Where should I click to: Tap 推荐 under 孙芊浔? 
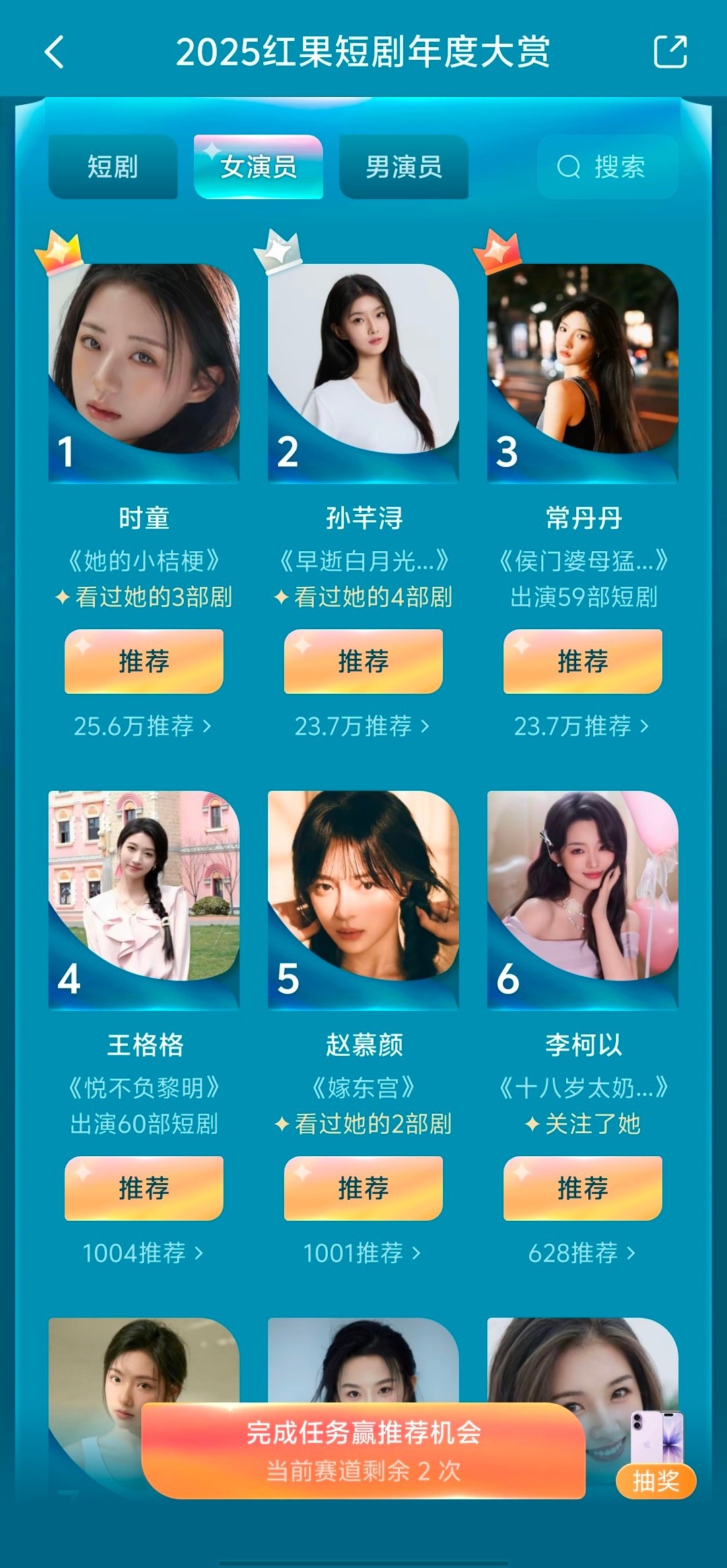coord(363,661)
